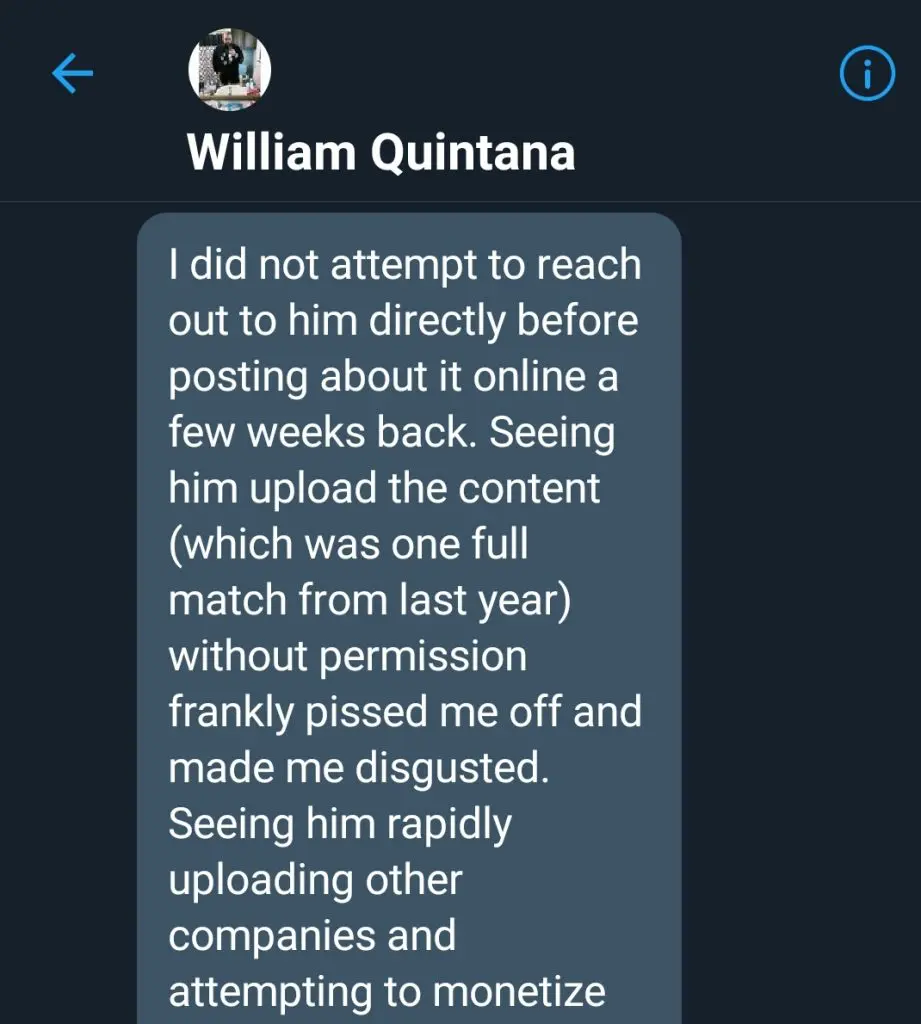Go back using the arrow
The width and height of the screenshot is (921, 1024).
[72, 73]
